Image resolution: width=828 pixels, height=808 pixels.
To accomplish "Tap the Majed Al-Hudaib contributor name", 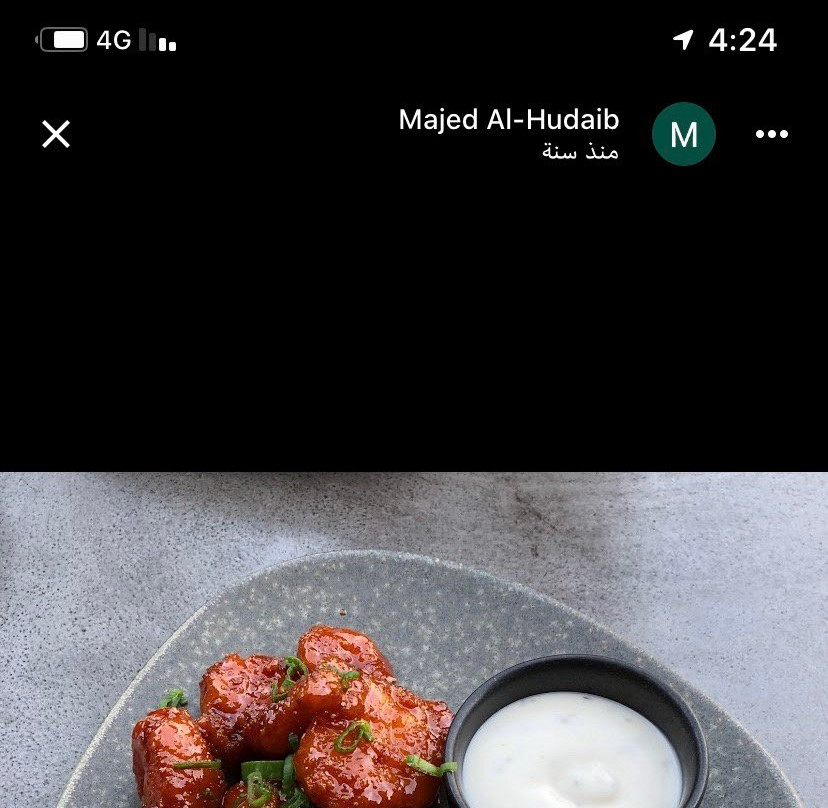I will [x=508, y=120].
